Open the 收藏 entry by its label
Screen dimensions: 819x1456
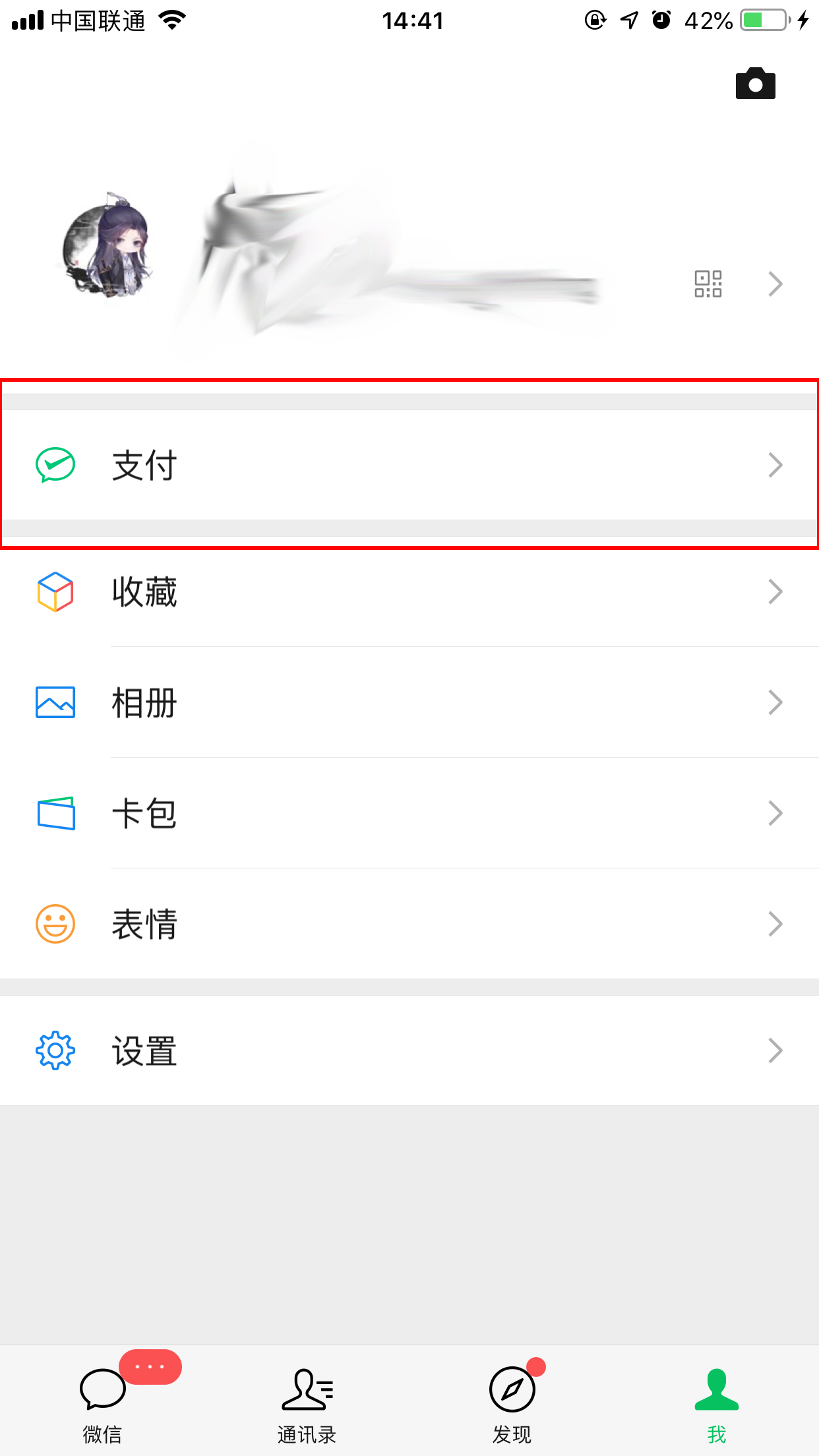tap(144, 592)
